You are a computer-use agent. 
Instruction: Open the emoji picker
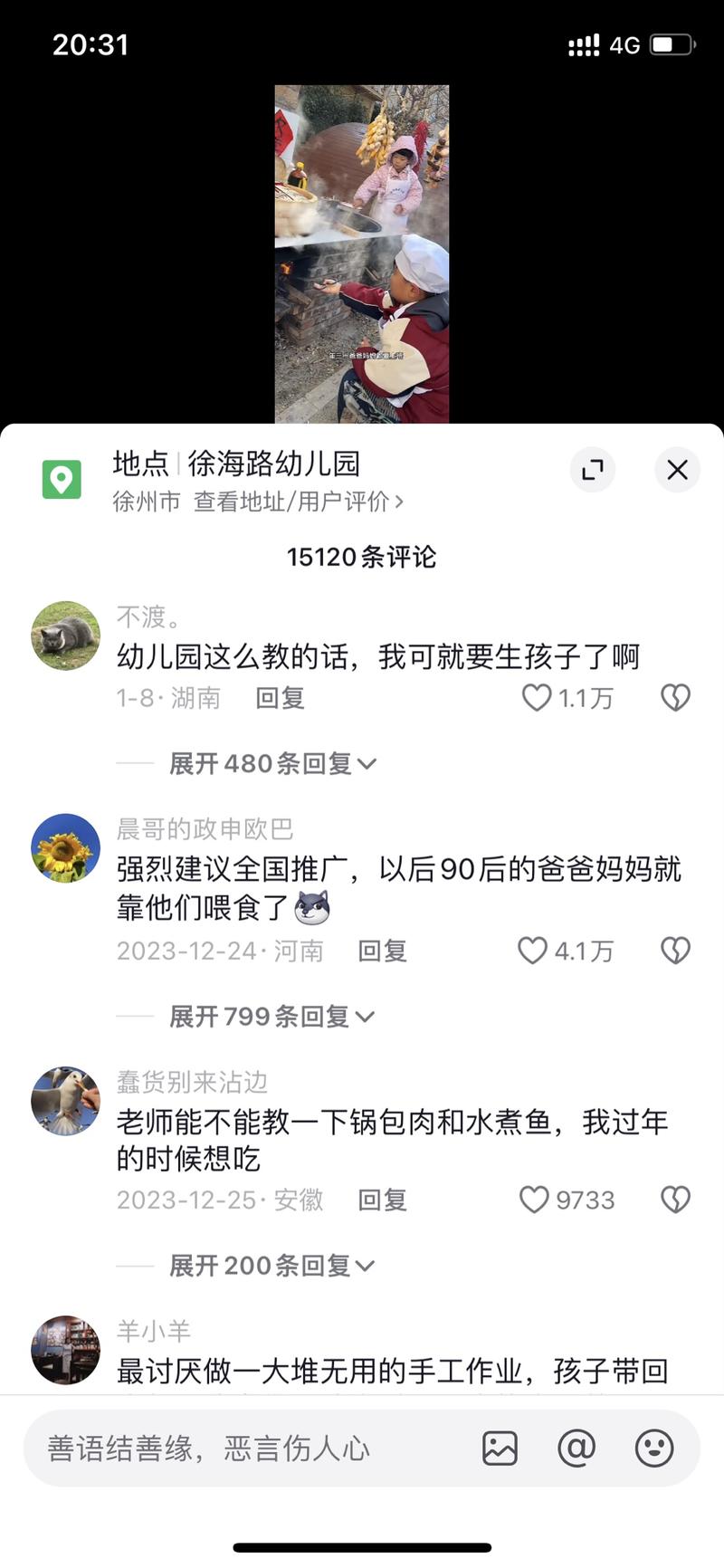[653, 1448]
